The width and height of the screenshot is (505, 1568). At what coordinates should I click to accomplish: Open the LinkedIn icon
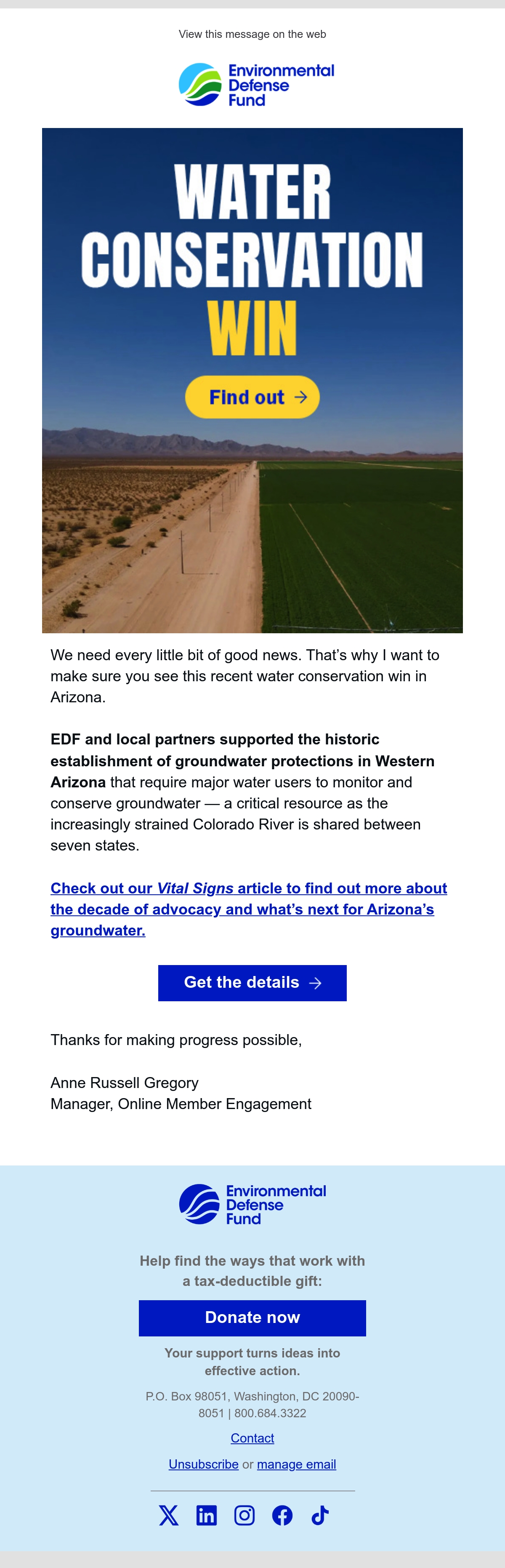pos(206,1515)
